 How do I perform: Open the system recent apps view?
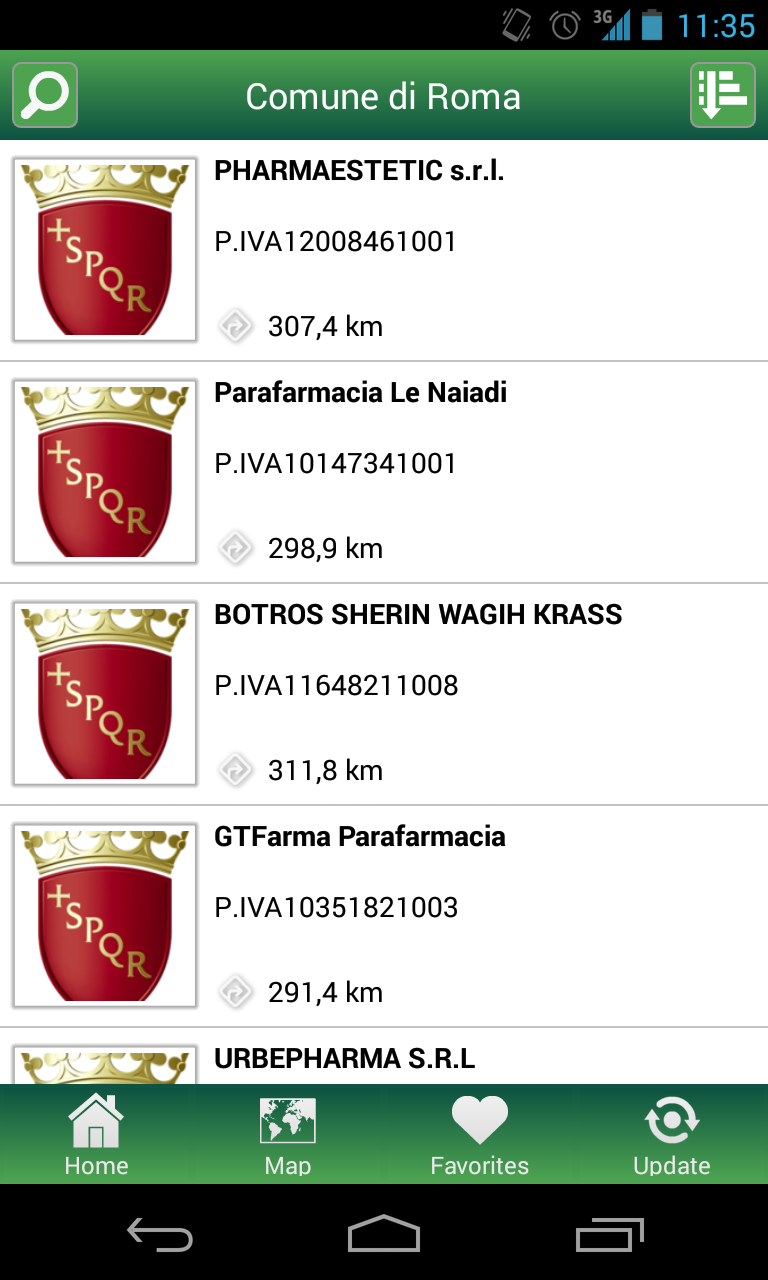(610, 1235)
